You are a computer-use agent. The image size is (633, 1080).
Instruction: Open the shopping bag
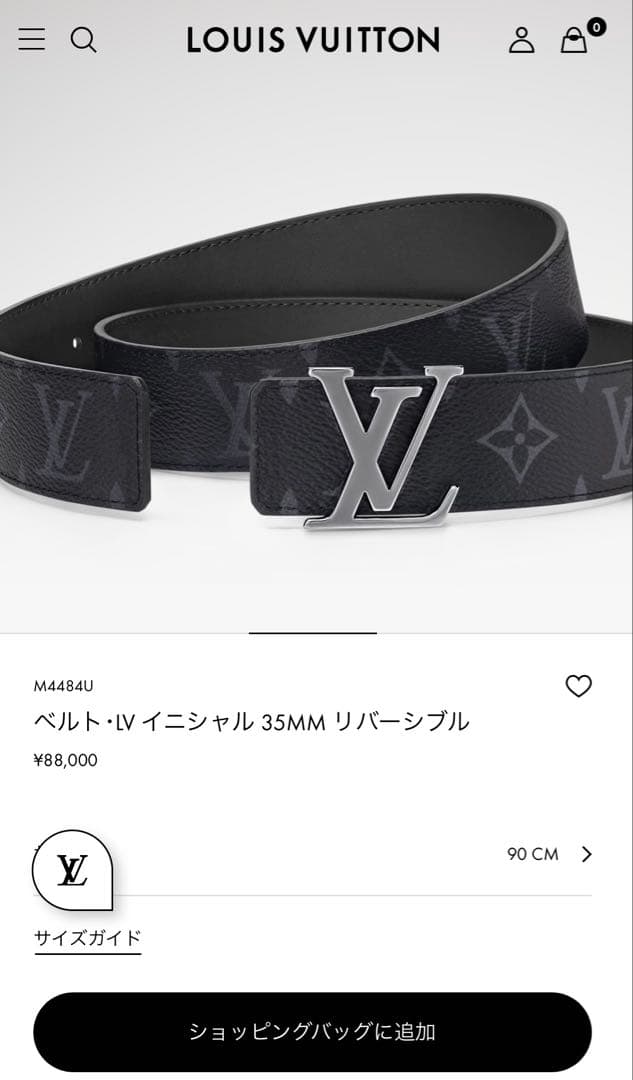574,40
